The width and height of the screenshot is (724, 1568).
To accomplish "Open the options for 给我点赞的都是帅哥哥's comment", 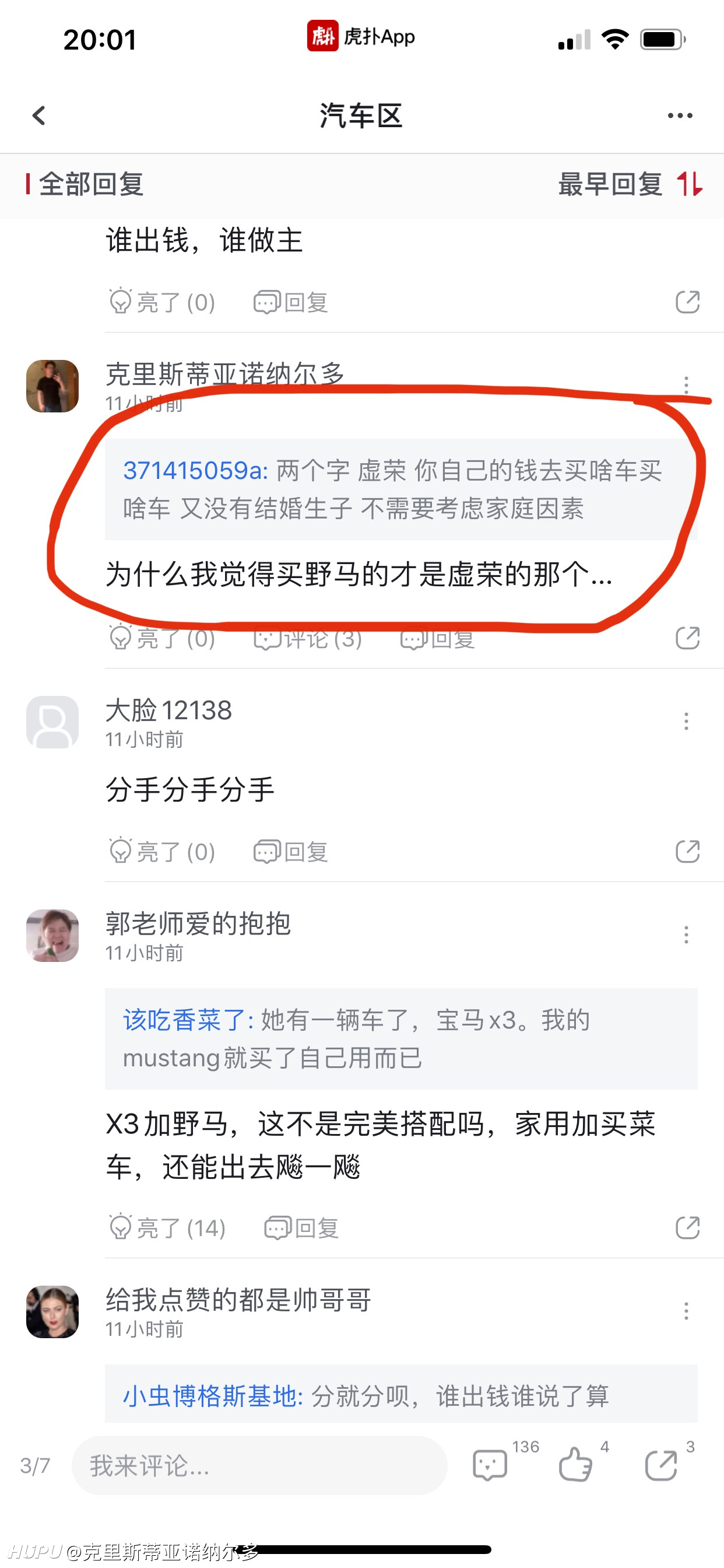I will coord(686,1311).
